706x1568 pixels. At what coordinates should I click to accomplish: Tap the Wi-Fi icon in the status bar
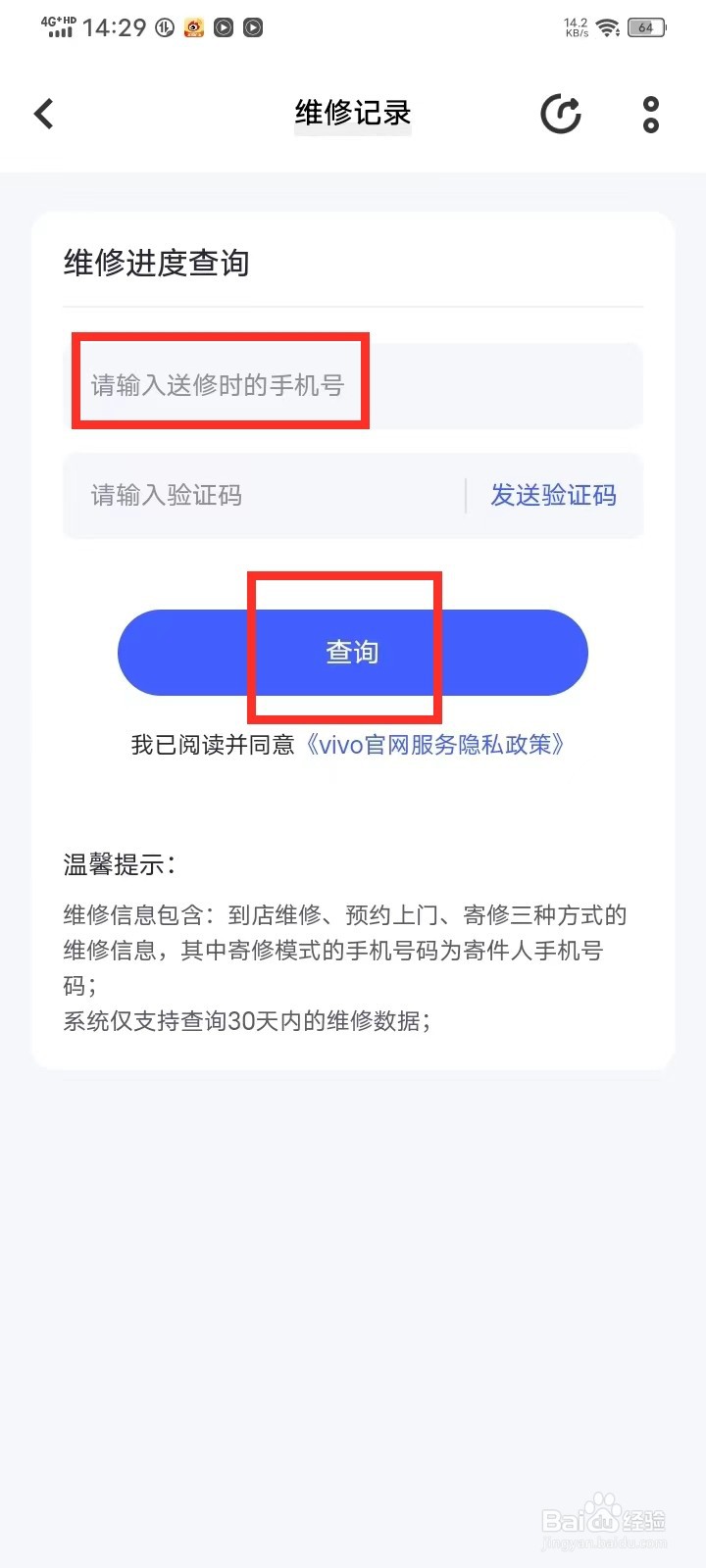(607, 27)
